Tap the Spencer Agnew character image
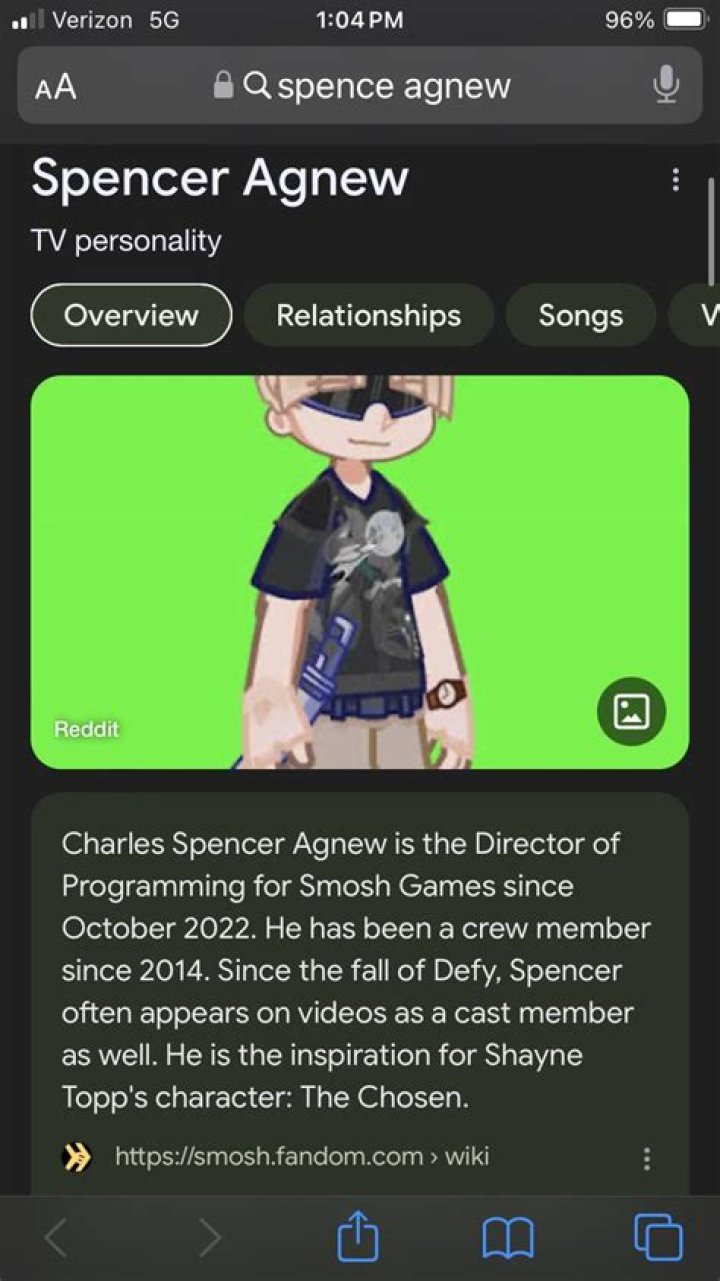The image size is (720, 1281). tap(360, 570)
